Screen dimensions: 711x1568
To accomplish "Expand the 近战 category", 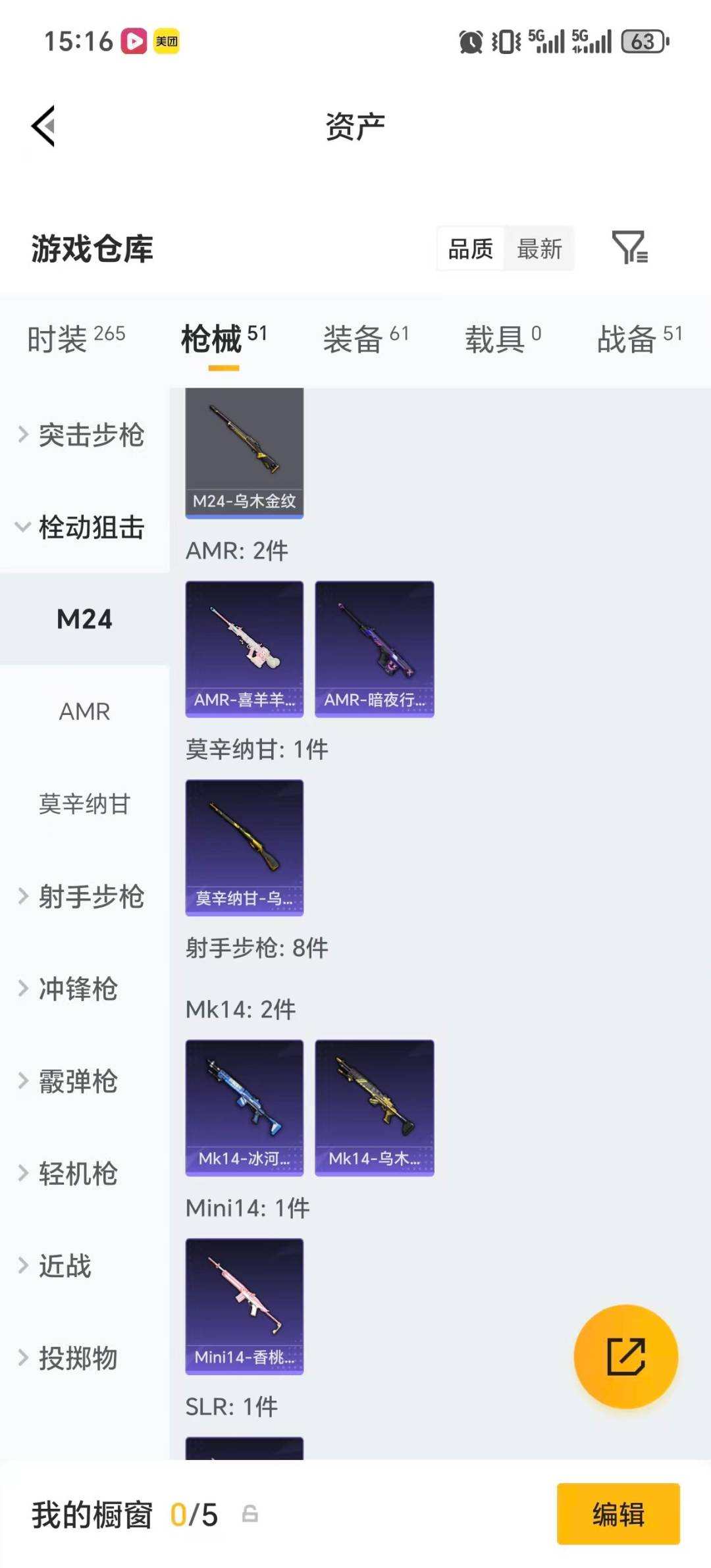I will (x=69, y=1266).
